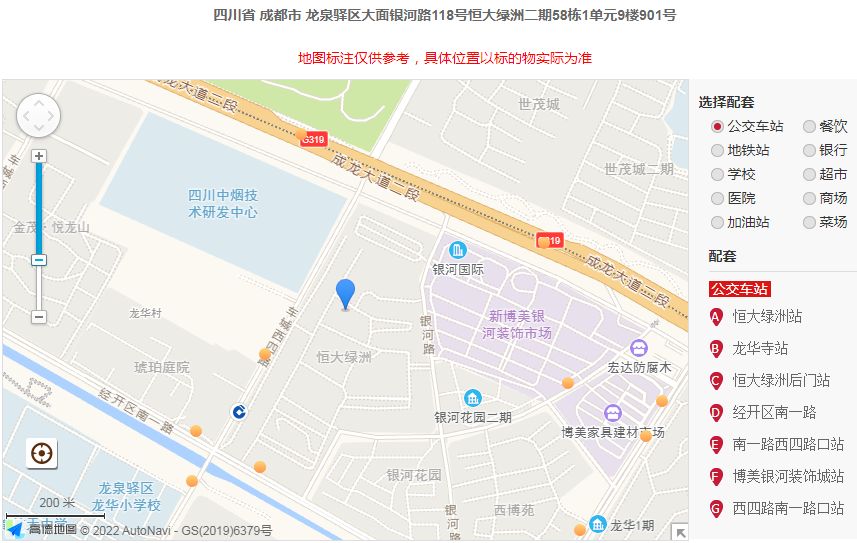857x543 pixels.
Task: Open bus stop 经开区南一路
Action: 774,413
